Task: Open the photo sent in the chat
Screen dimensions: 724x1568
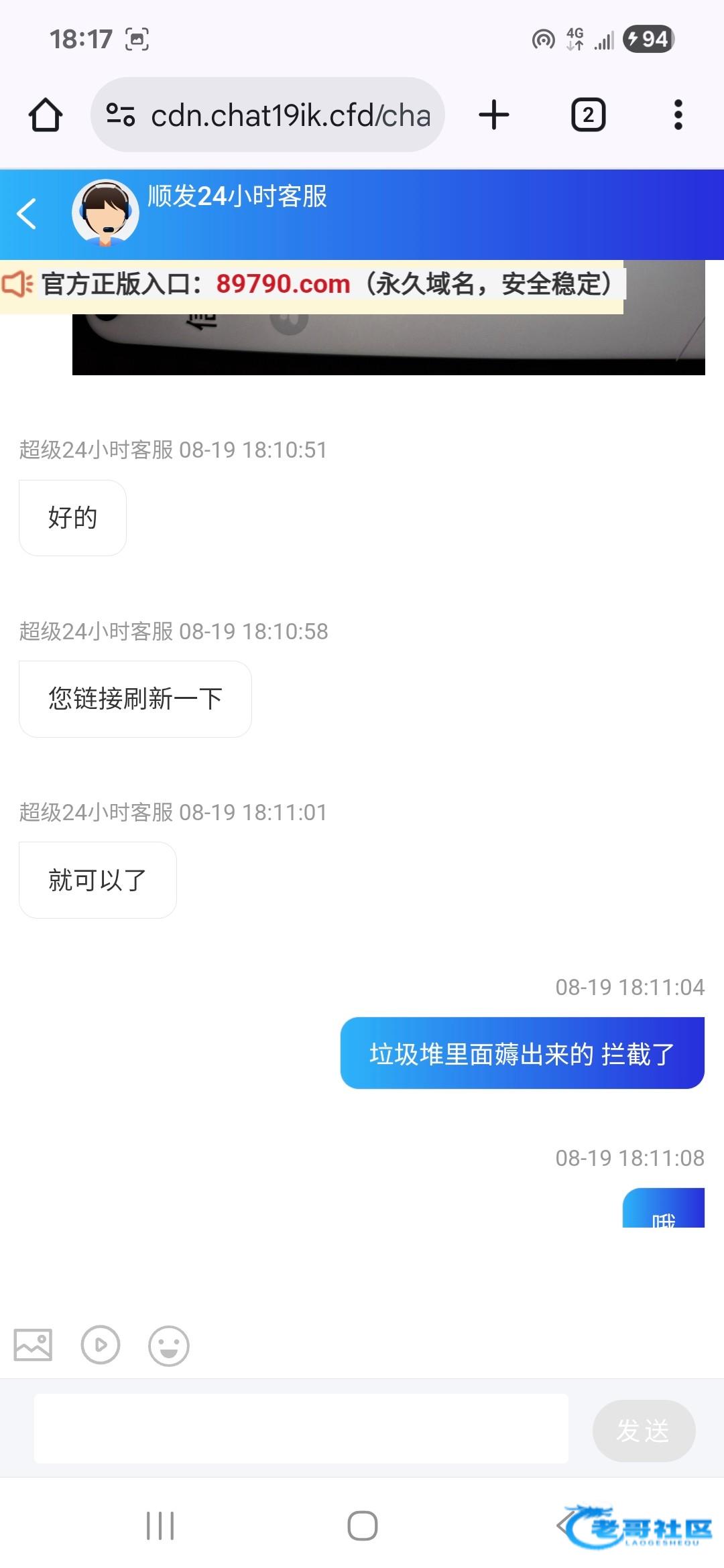Action: click(x=389, y=344)
